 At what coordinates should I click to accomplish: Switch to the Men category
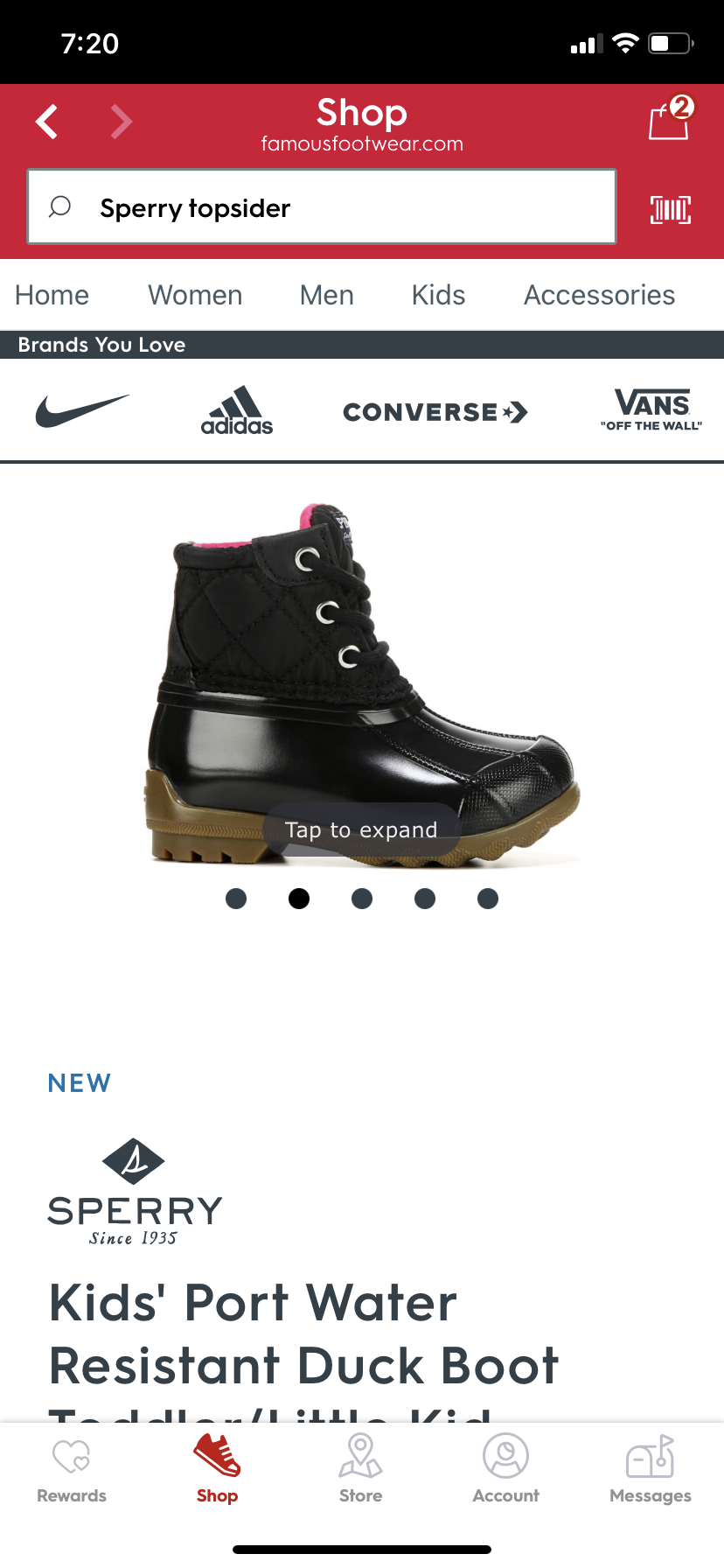point(326,295)
